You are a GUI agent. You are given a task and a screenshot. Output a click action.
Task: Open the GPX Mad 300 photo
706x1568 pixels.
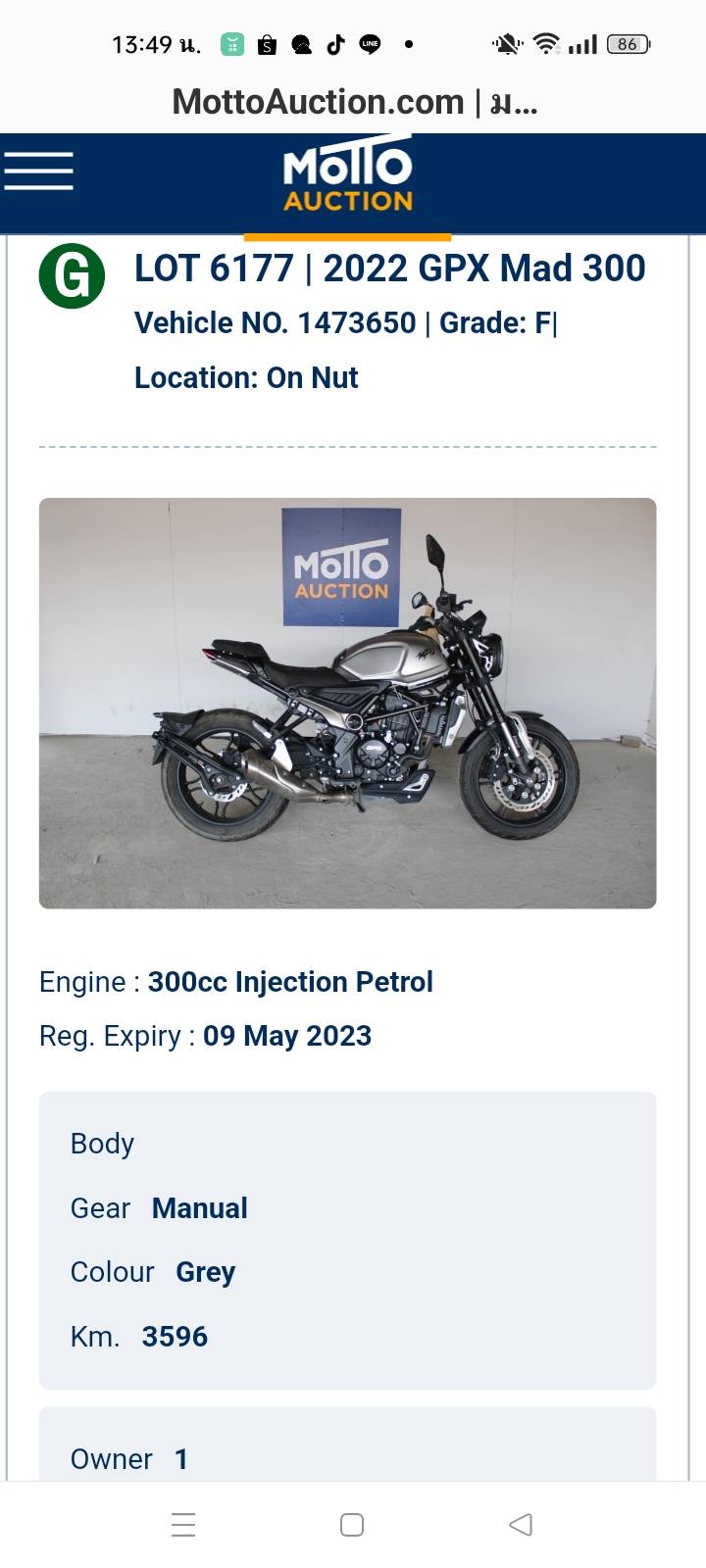tap(347, 703)
